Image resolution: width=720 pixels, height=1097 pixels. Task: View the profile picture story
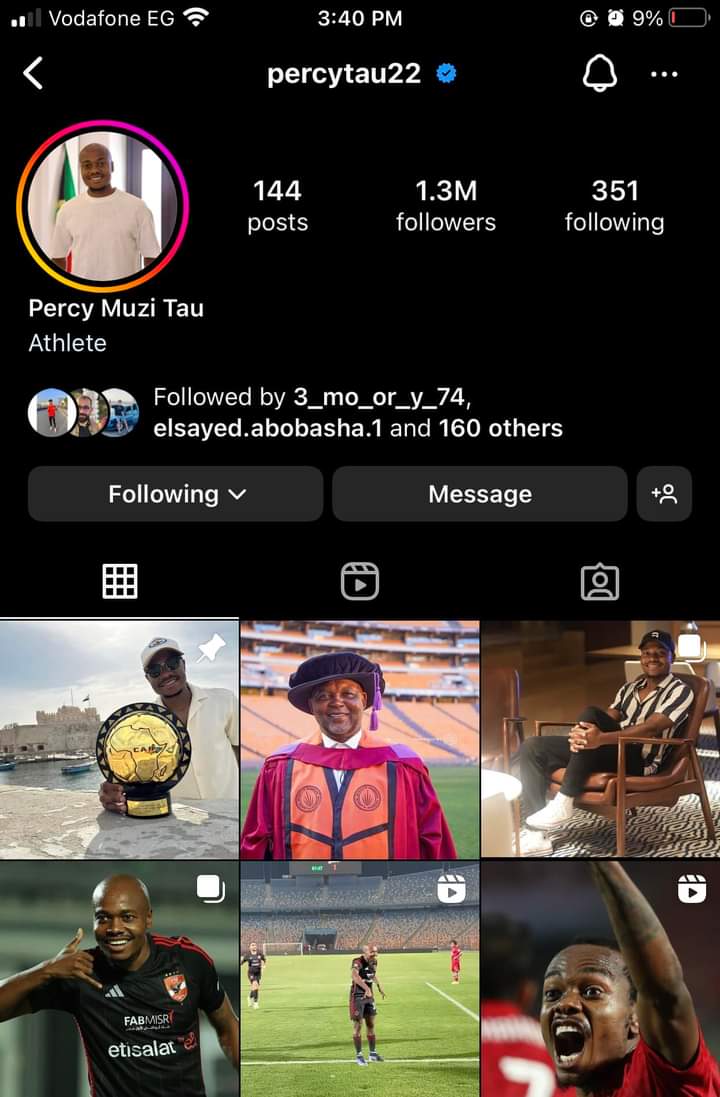tap(103, 206)
